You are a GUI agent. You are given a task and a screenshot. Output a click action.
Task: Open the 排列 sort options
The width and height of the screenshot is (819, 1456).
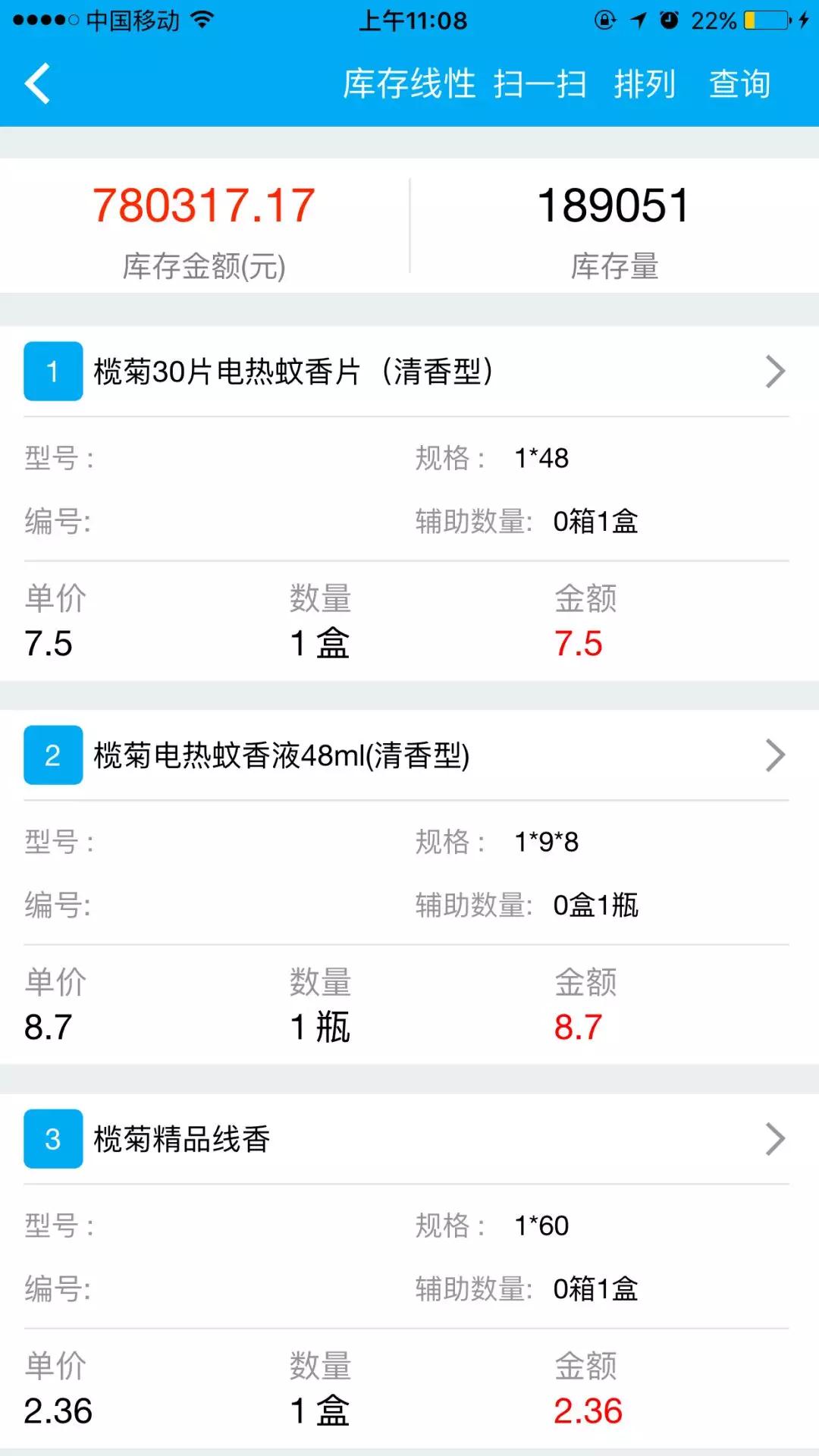click(x=645, y=83)
